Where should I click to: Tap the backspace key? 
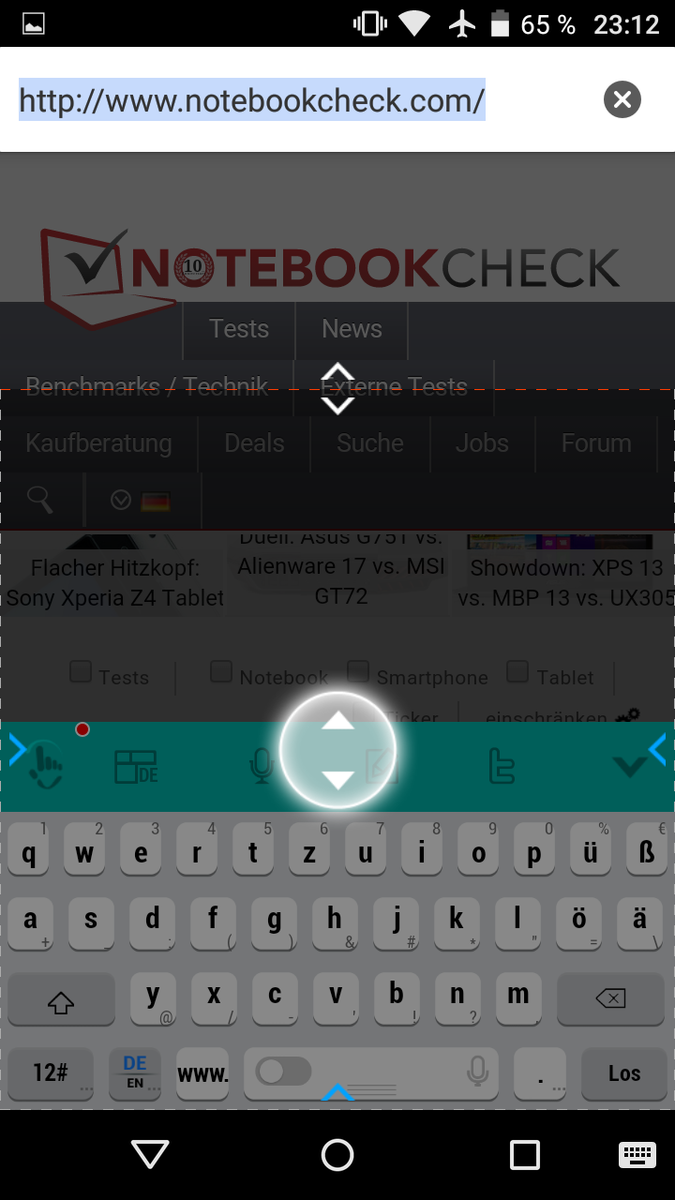point(611,999)
